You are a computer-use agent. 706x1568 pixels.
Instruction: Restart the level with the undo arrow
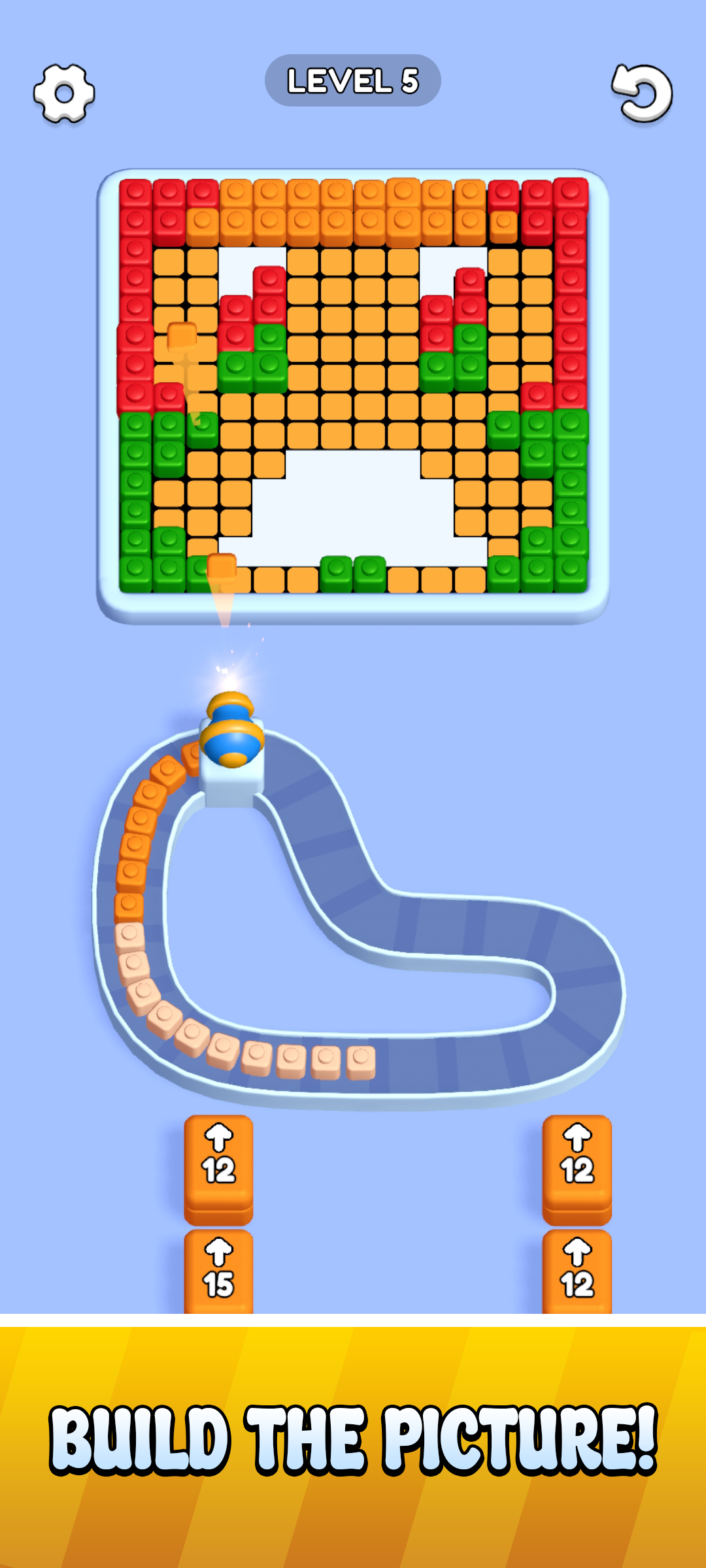[x=642, y=93]
